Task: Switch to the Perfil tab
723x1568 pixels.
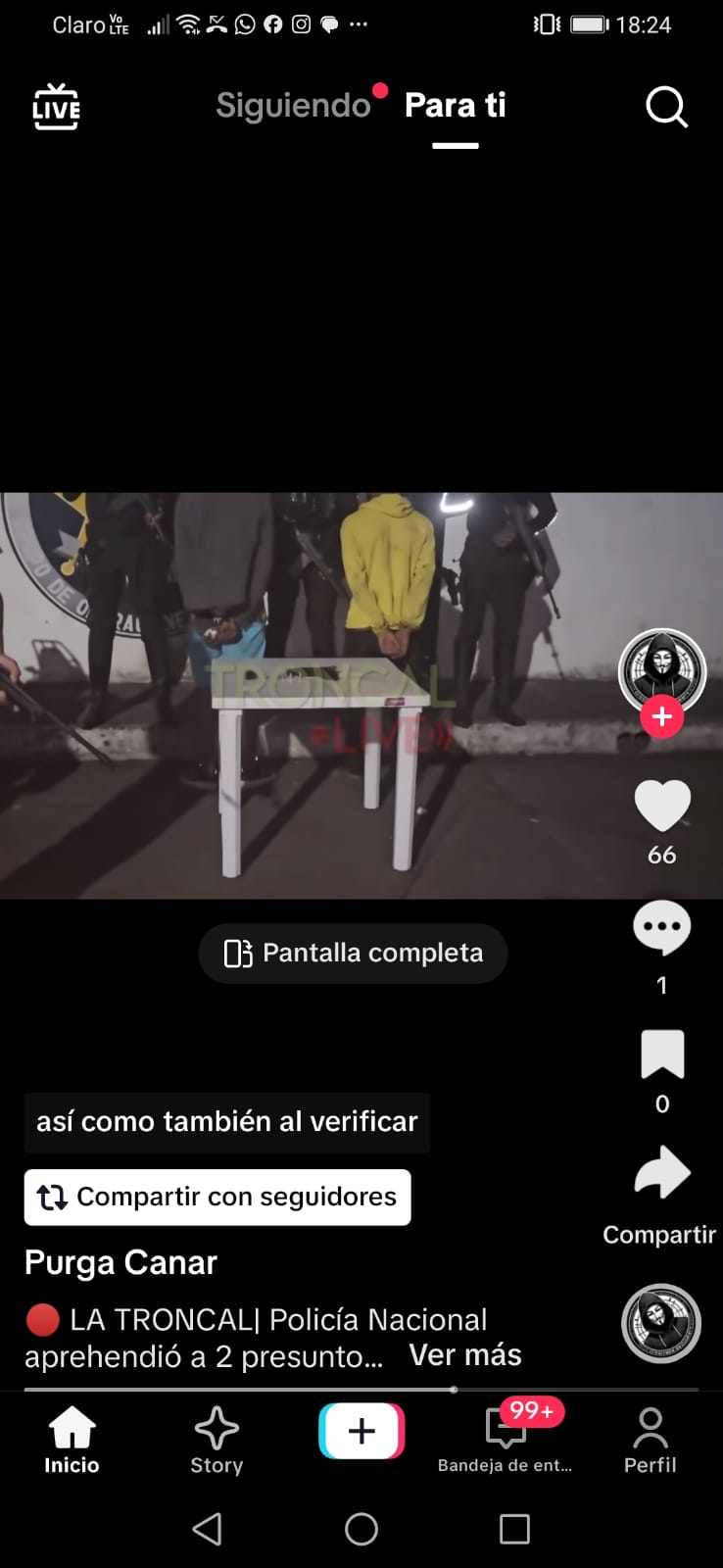Action: click(651, 1440)
